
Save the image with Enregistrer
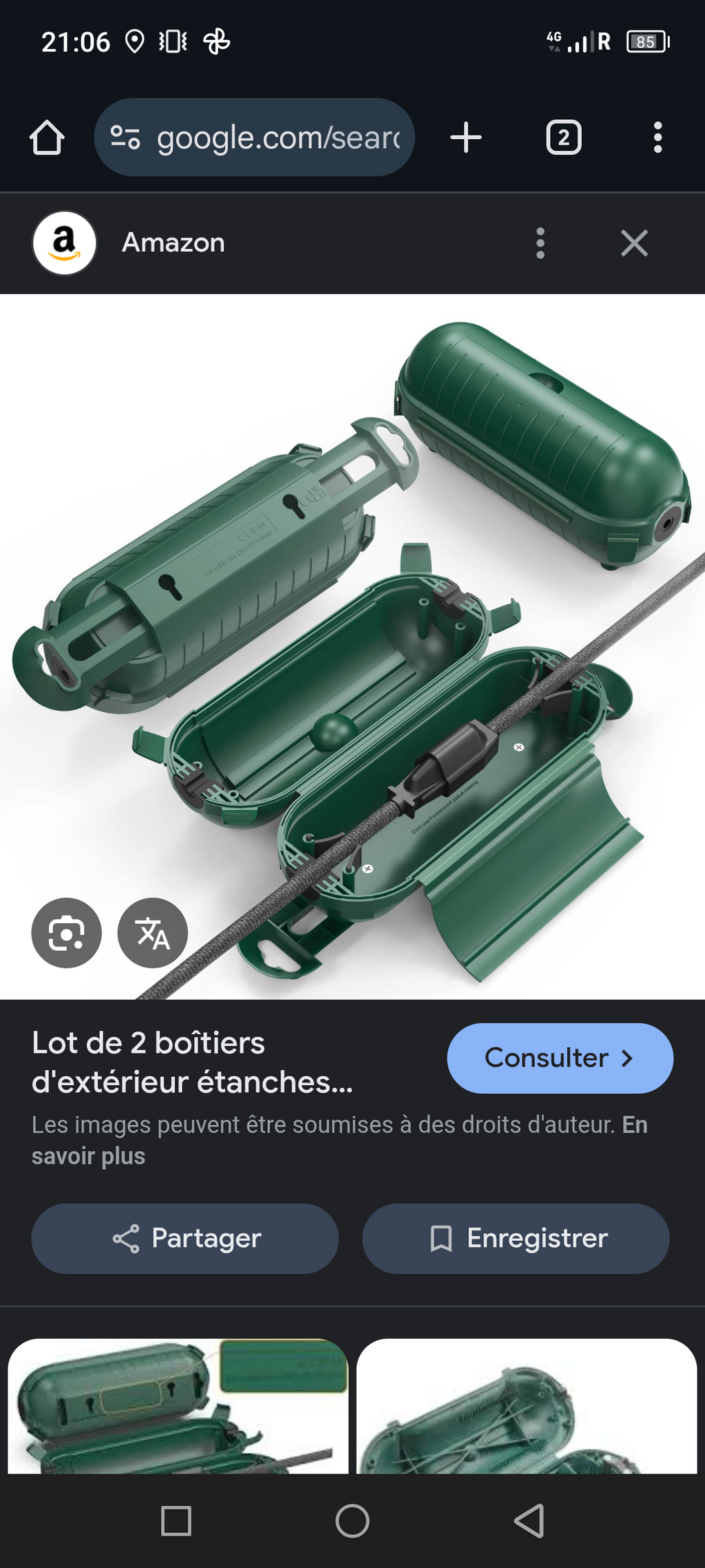[x=516, y=1239]
